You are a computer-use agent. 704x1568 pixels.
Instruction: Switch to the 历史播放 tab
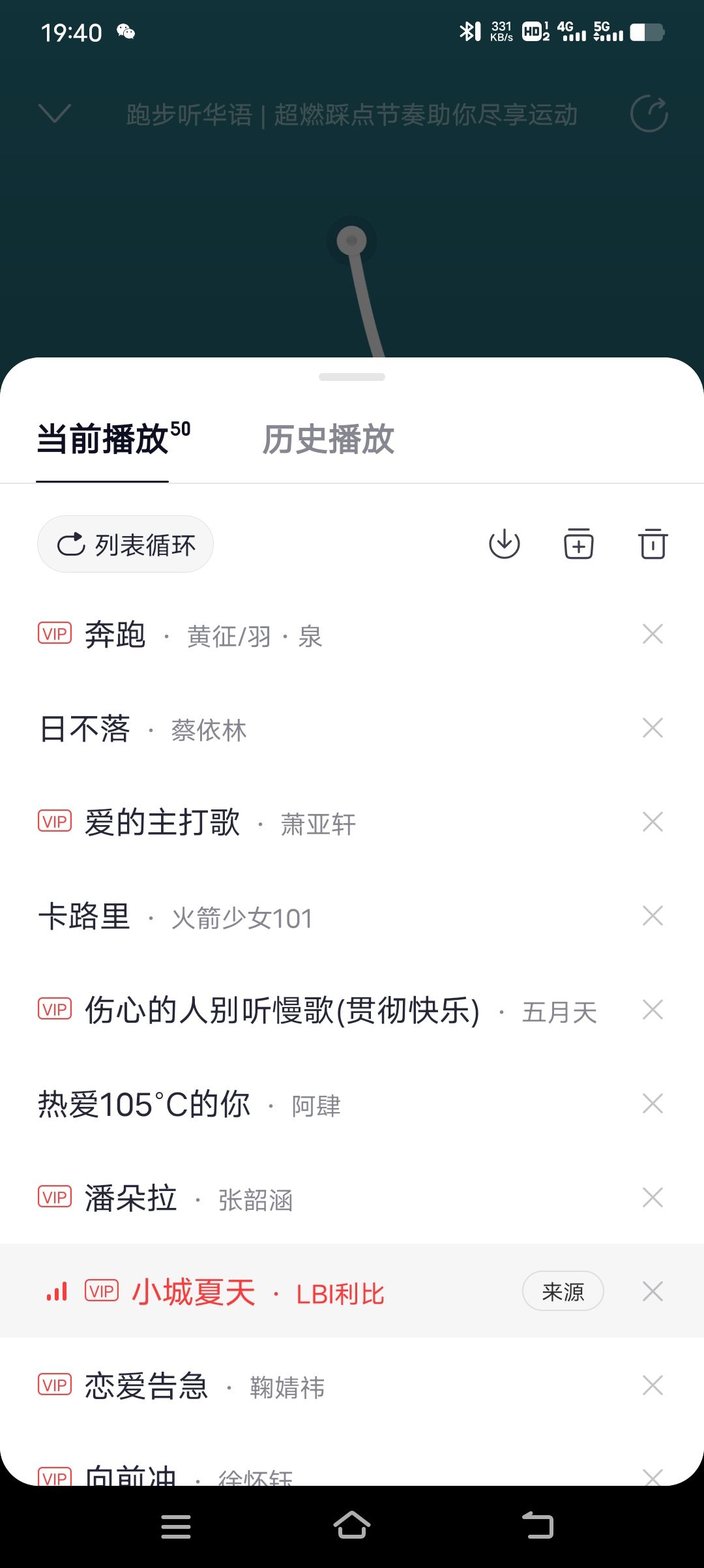[x=328, y=439]
